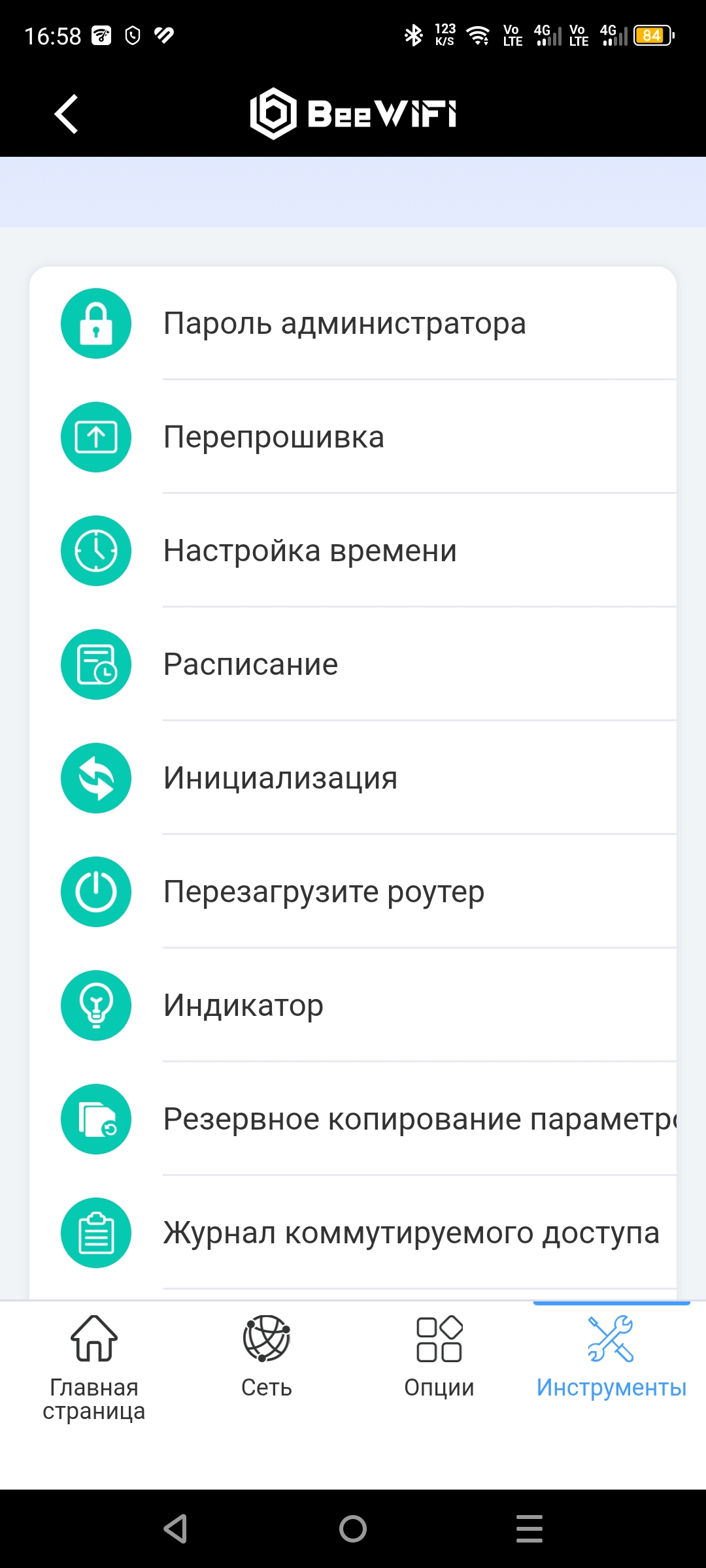Switch to the Опции tab

tap(439, 1357)
